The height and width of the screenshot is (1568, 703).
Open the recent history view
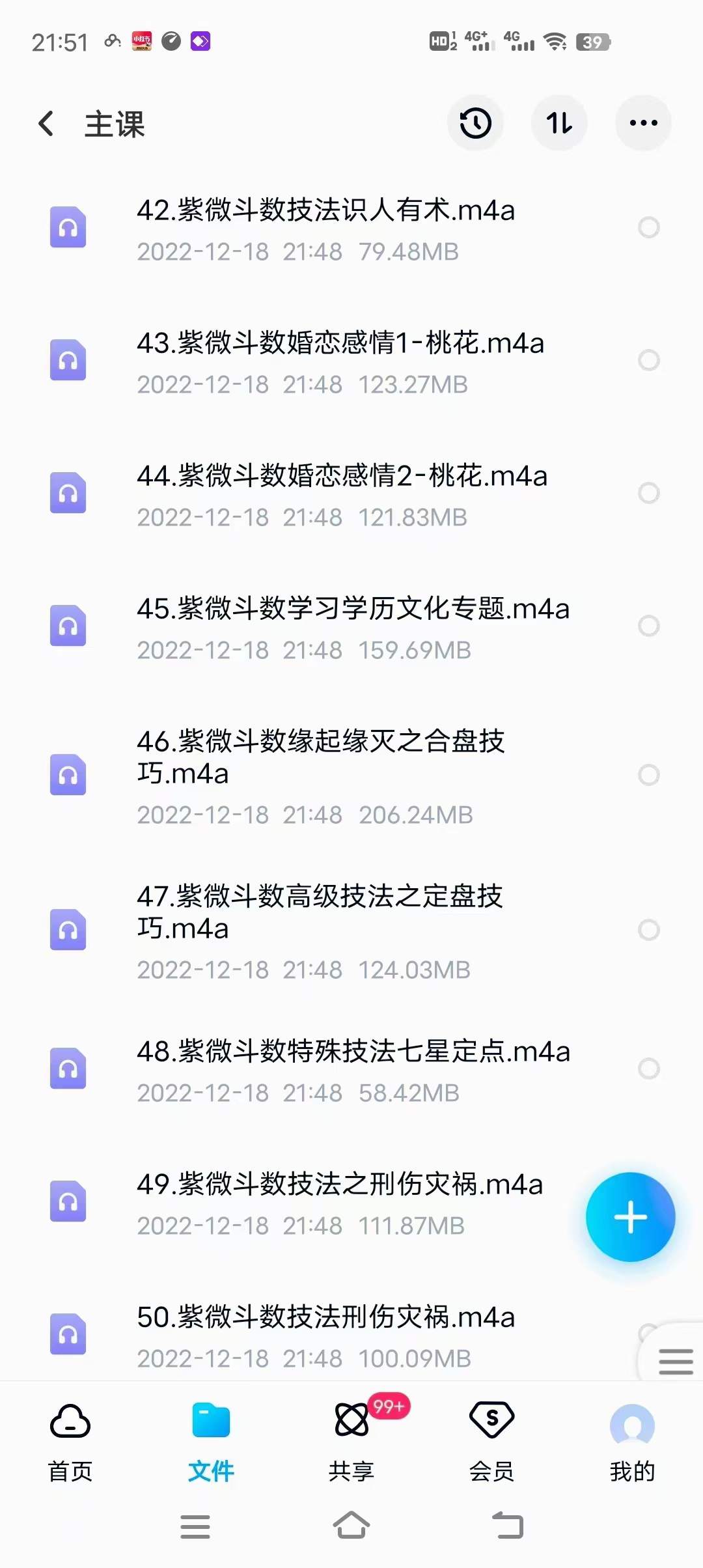475,123
